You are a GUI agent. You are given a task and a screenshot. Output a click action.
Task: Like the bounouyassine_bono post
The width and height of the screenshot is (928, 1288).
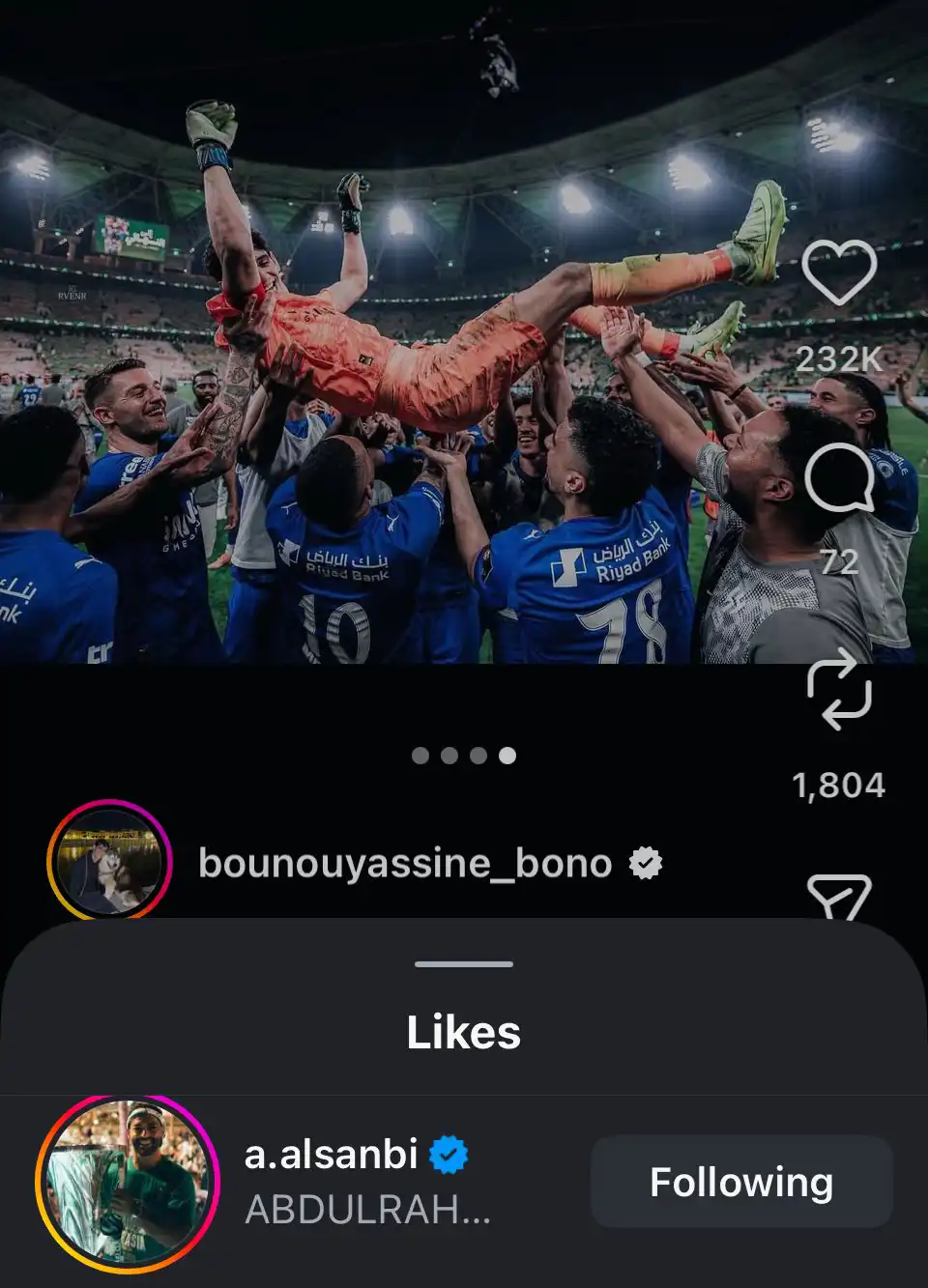pos(839,273)
